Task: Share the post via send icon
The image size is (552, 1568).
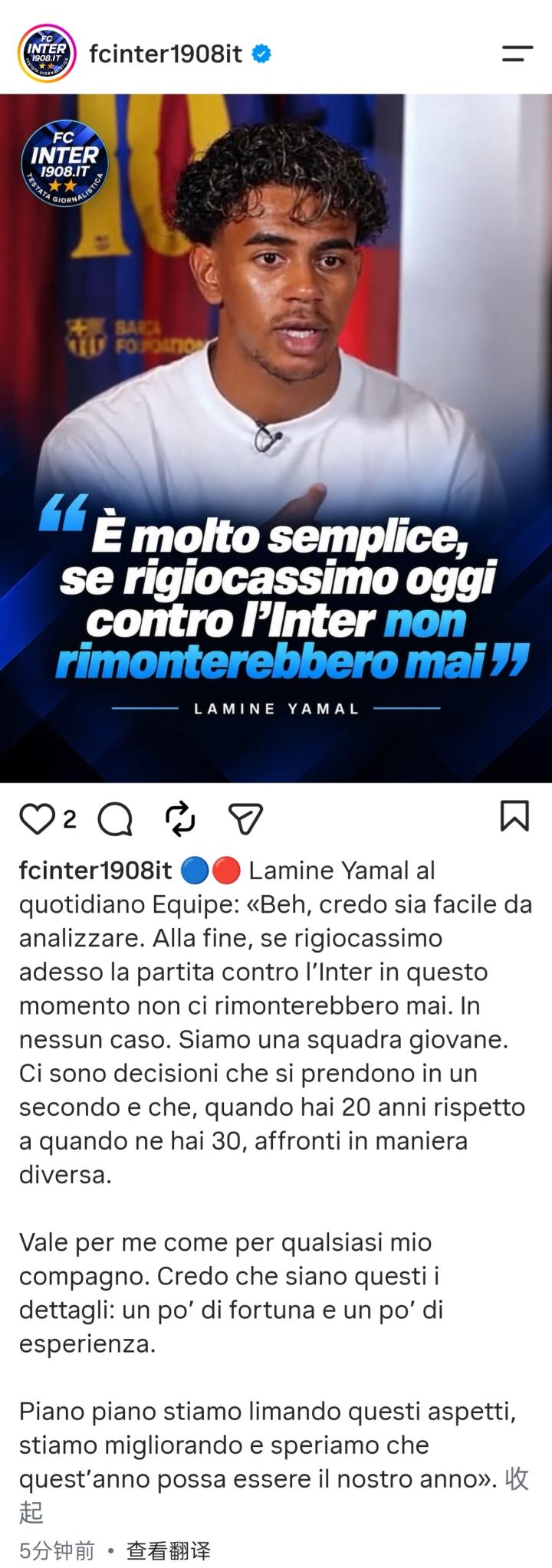Action: (246, 819)
